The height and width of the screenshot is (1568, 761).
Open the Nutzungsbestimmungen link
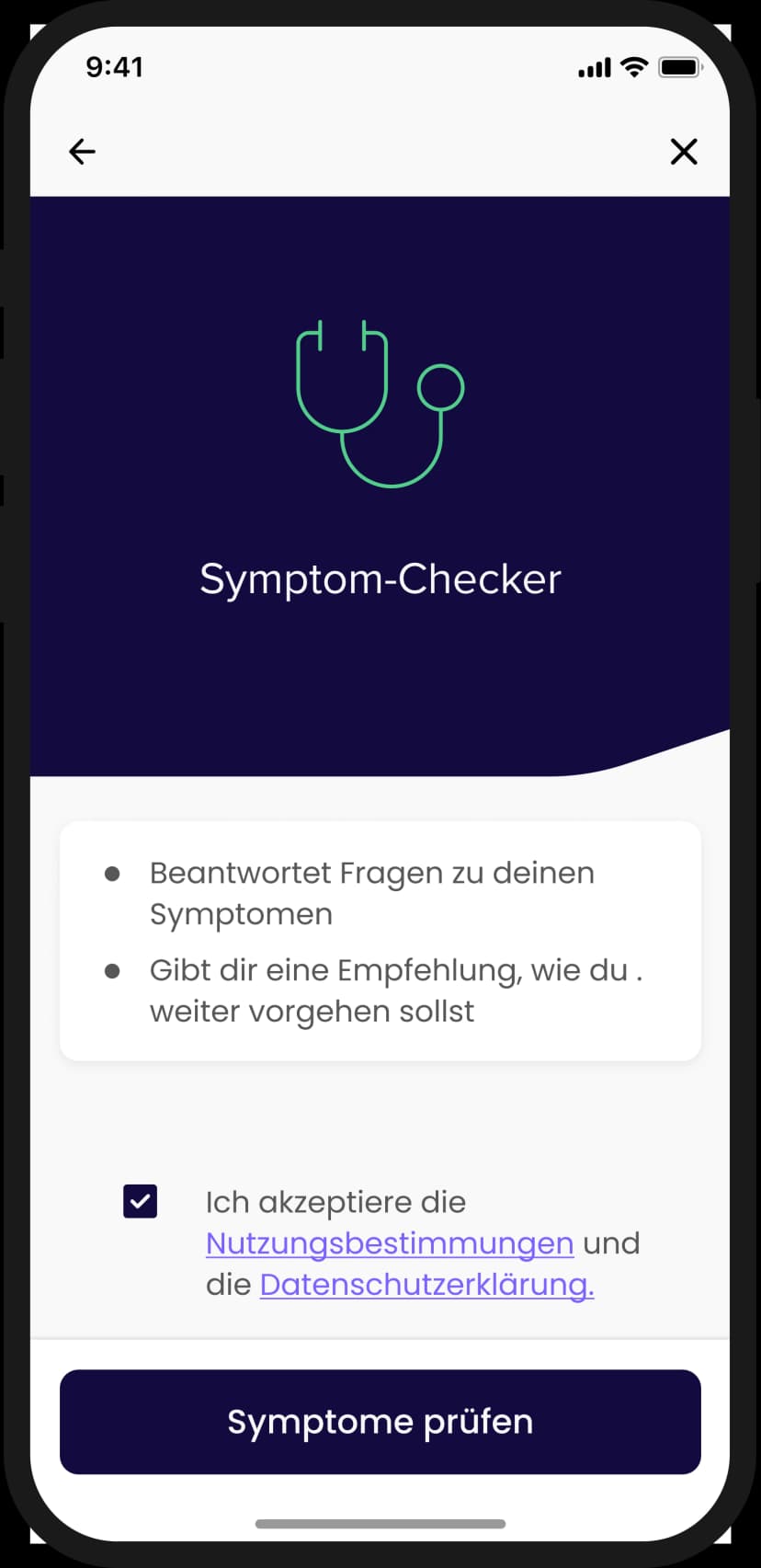click(x=390, y=1243)
